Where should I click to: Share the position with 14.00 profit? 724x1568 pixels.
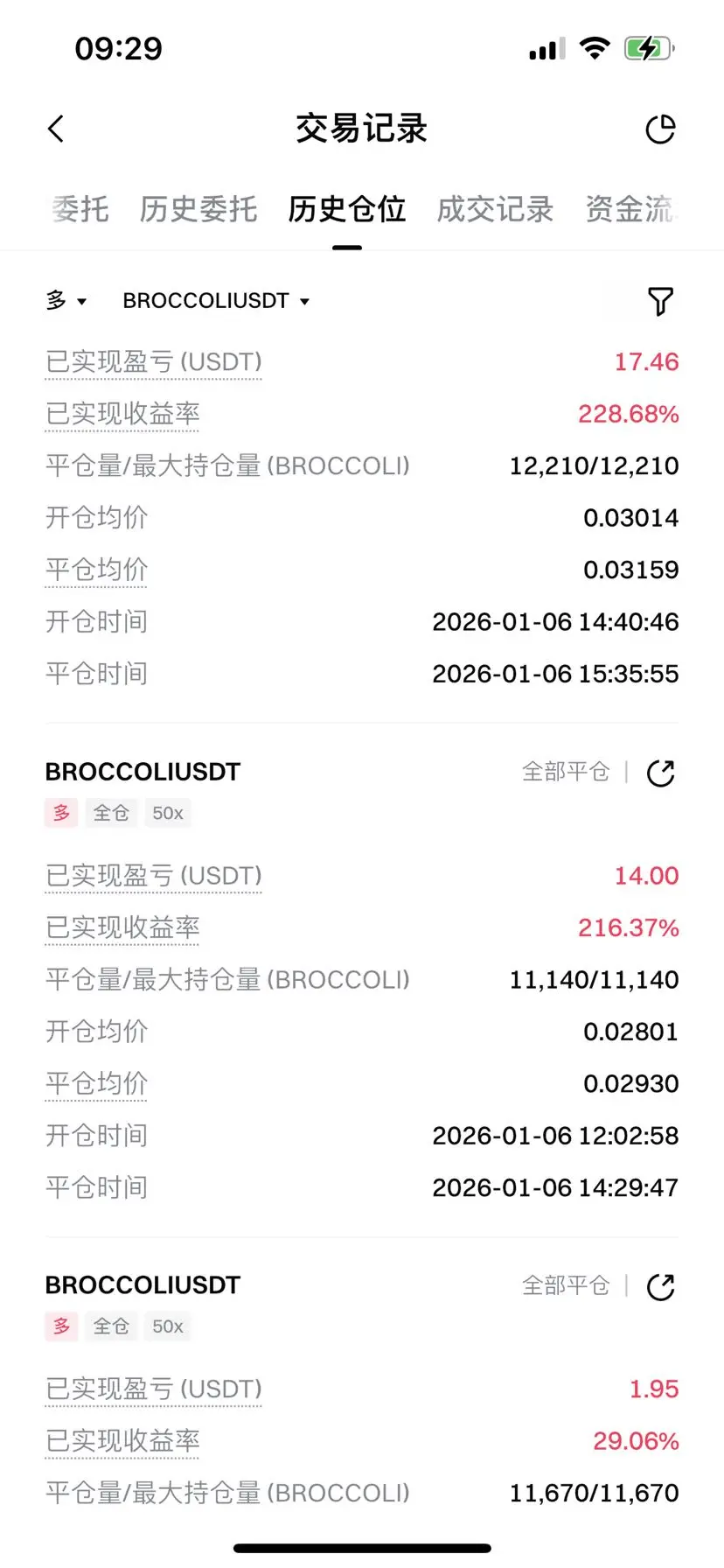660,773
